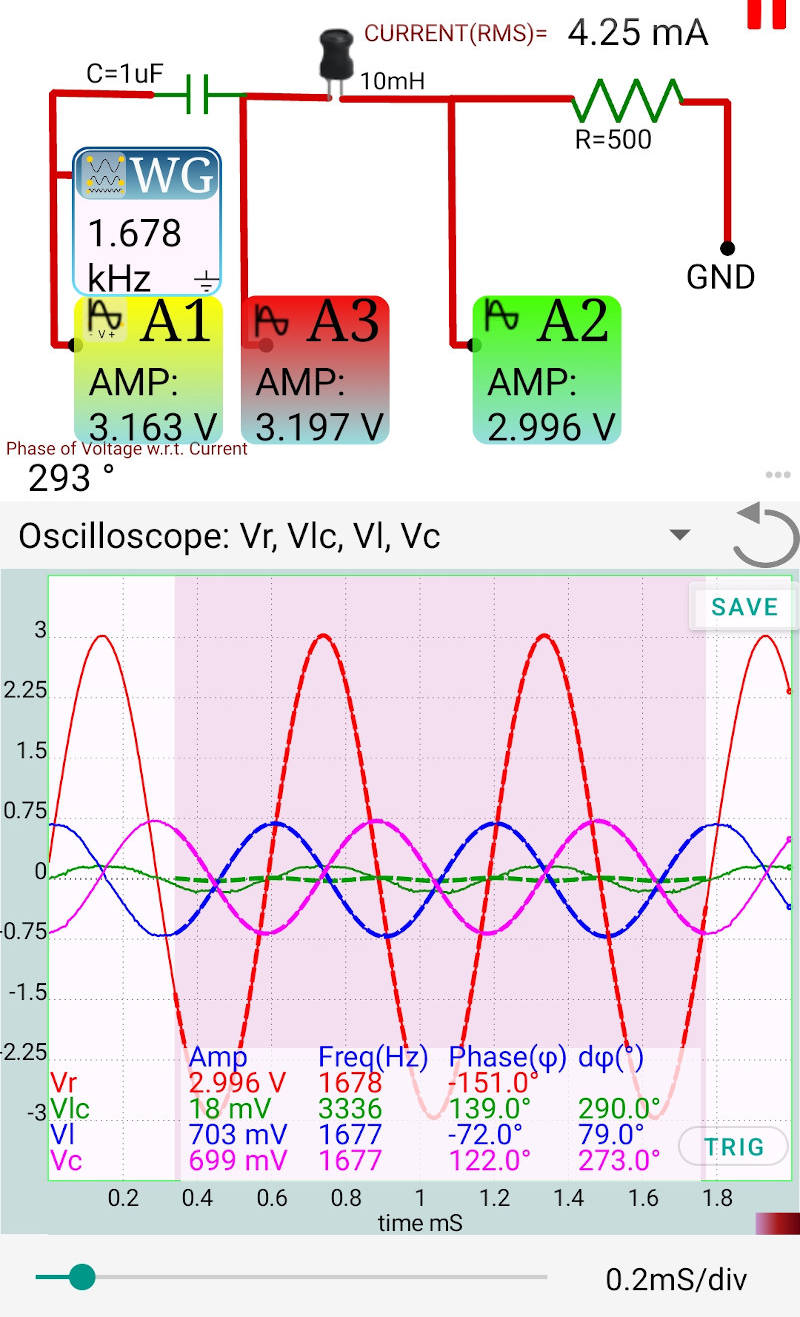Screen dimensions: 800x1317
Task: Save the oscilloscope plot
Action: pos(744,607)
